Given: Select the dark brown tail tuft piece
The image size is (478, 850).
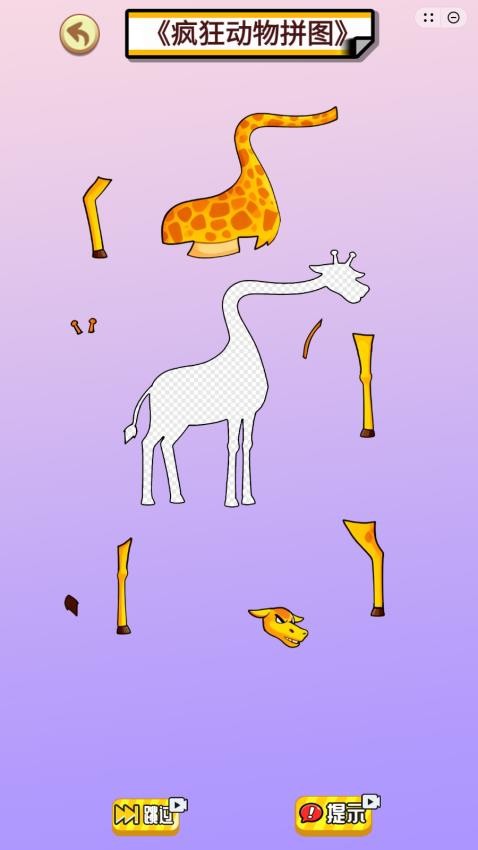Looking at the screenshot, I should click(72, 605).
